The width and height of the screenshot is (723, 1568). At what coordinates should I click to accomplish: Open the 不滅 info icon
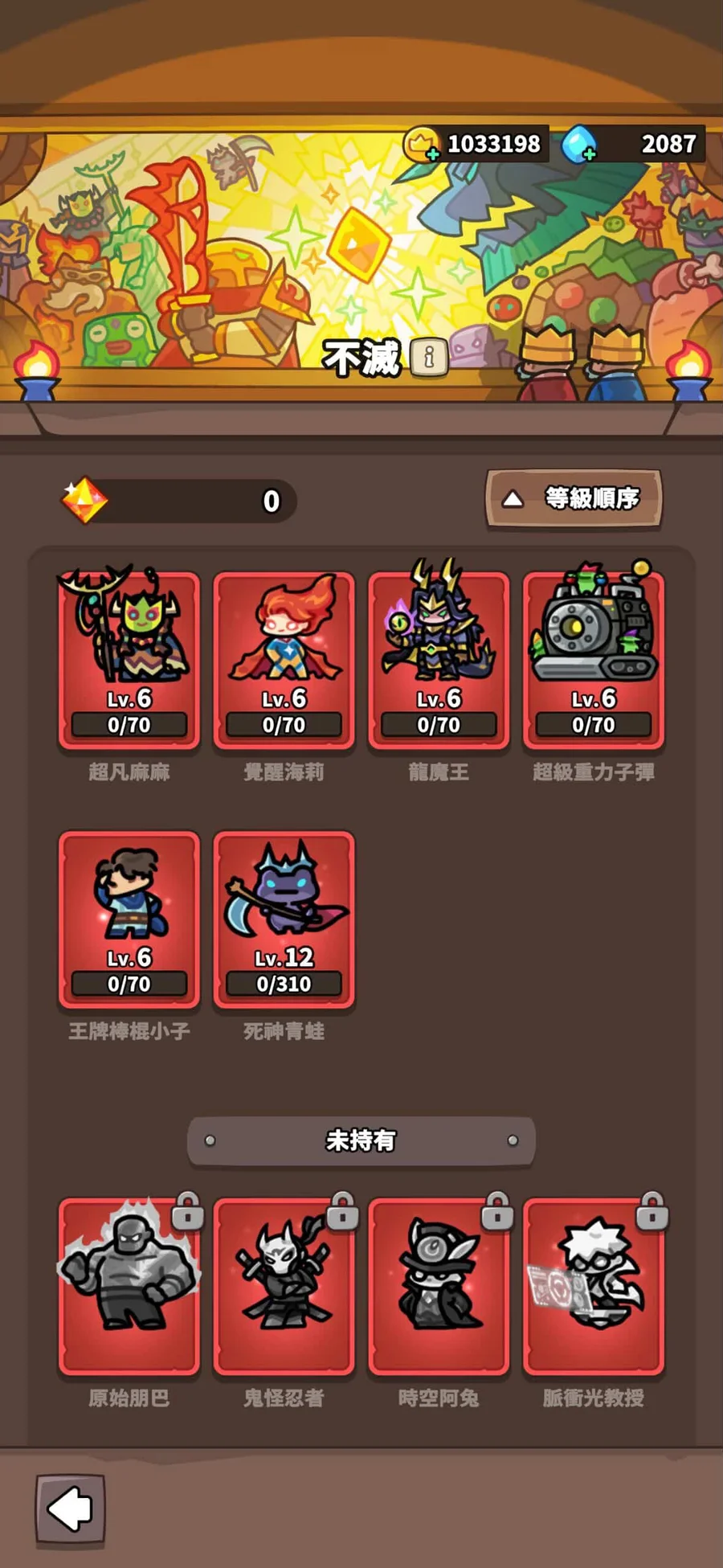click(x=430, y=356)
